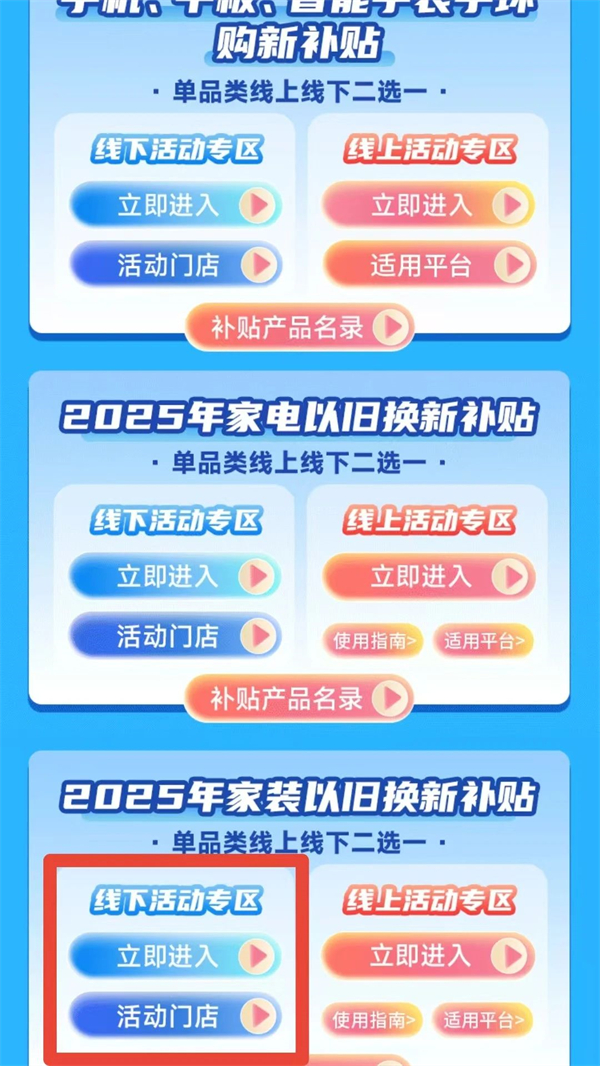Open 适用平台 in 家装以旧换新 section
Screen dimensions: 600x1066
click(483, 1020)
